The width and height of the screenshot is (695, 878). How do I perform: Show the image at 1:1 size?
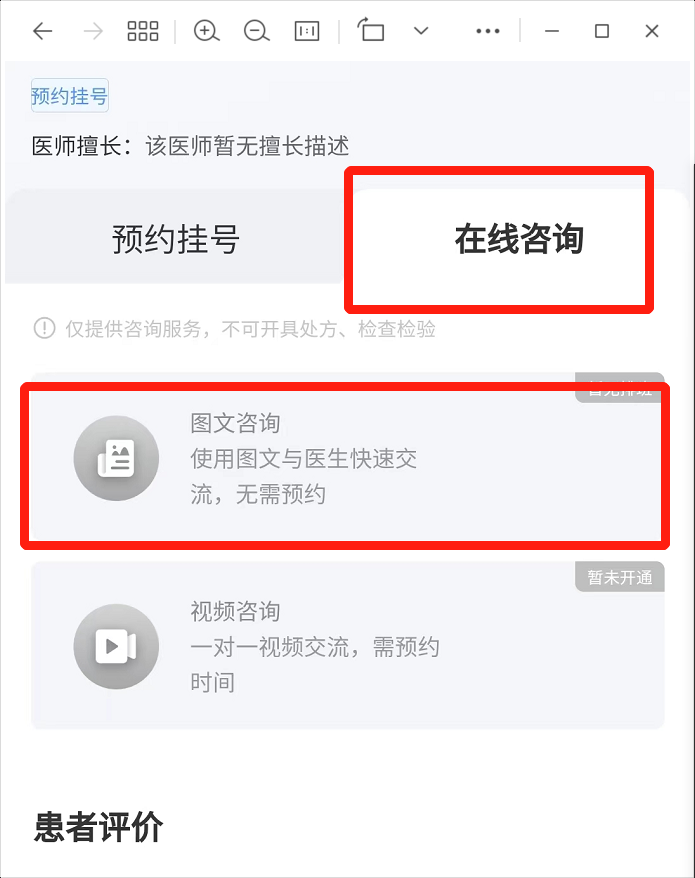point(307,31)
